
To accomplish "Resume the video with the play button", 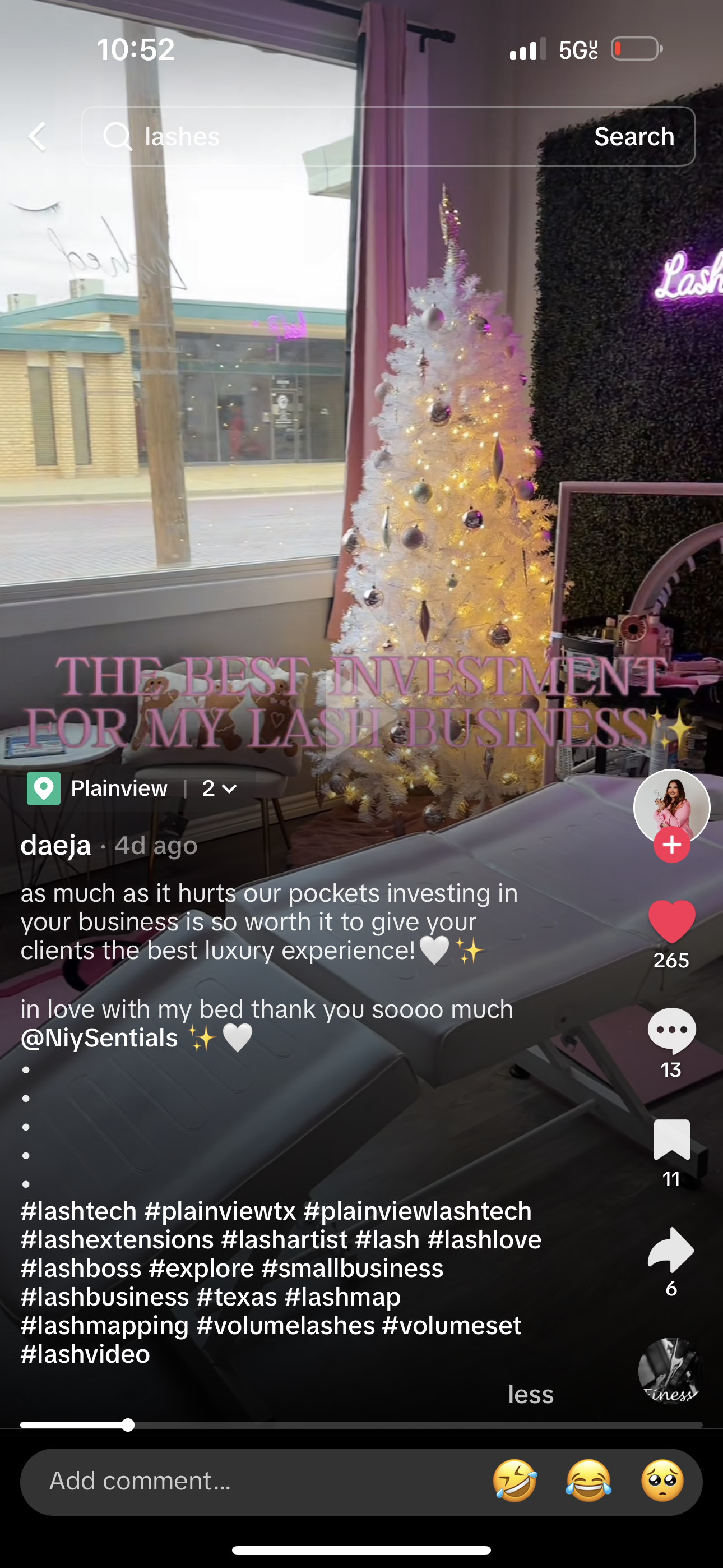I will click(361, 714).
